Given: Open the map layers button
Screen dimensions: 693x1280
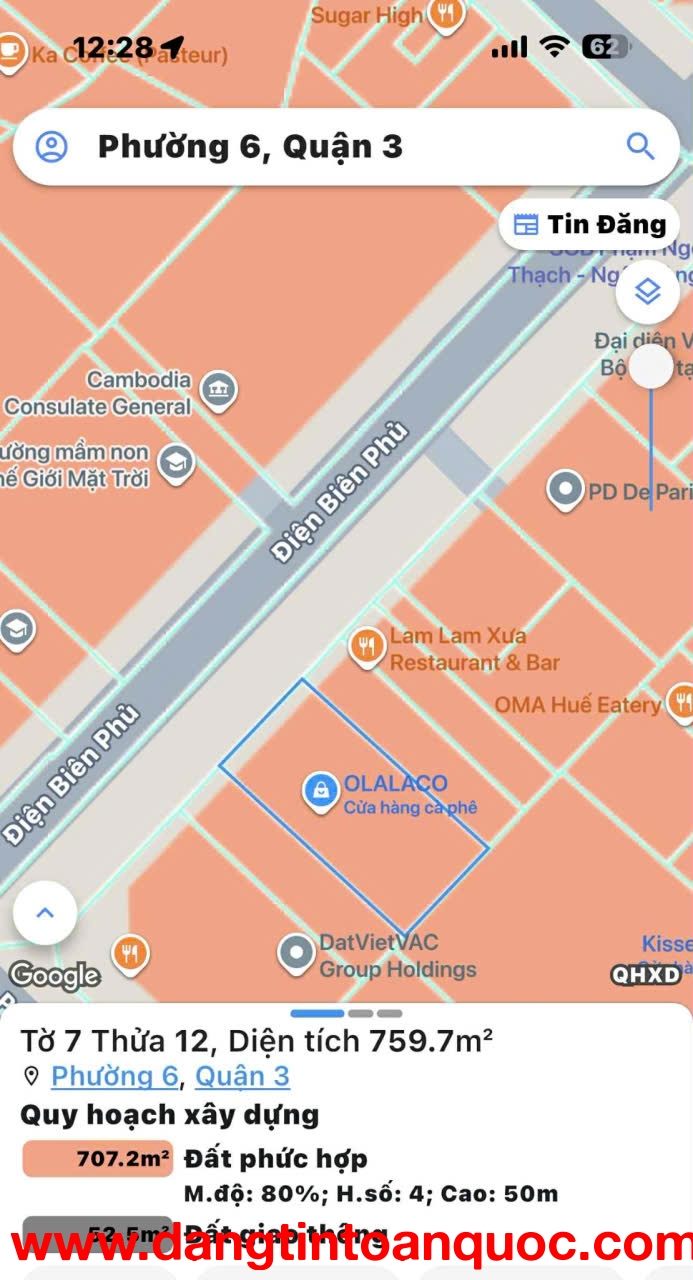Looking at the screenshot, I should click(648, 292).
